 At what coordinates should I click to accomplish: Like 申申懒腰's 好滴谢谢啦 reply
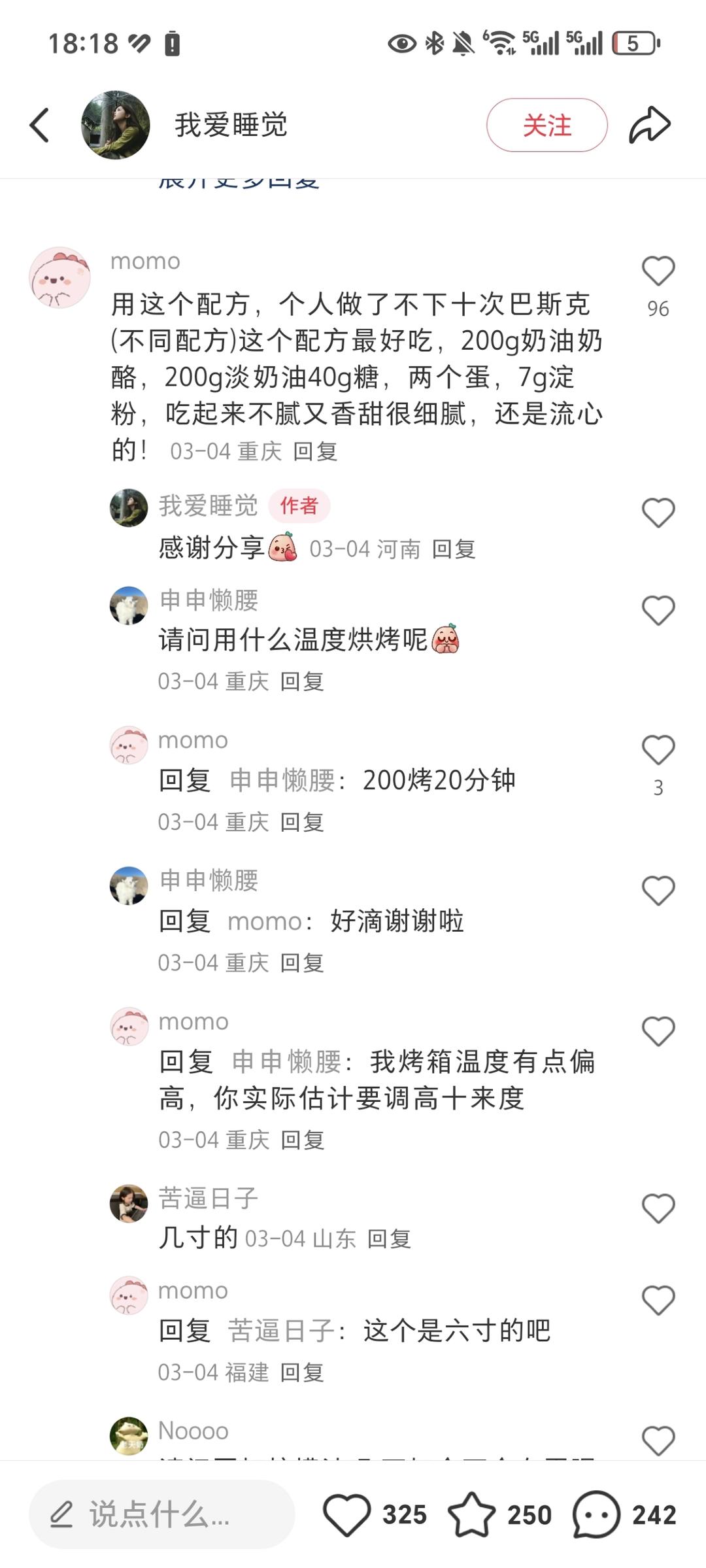click(658, 891)
